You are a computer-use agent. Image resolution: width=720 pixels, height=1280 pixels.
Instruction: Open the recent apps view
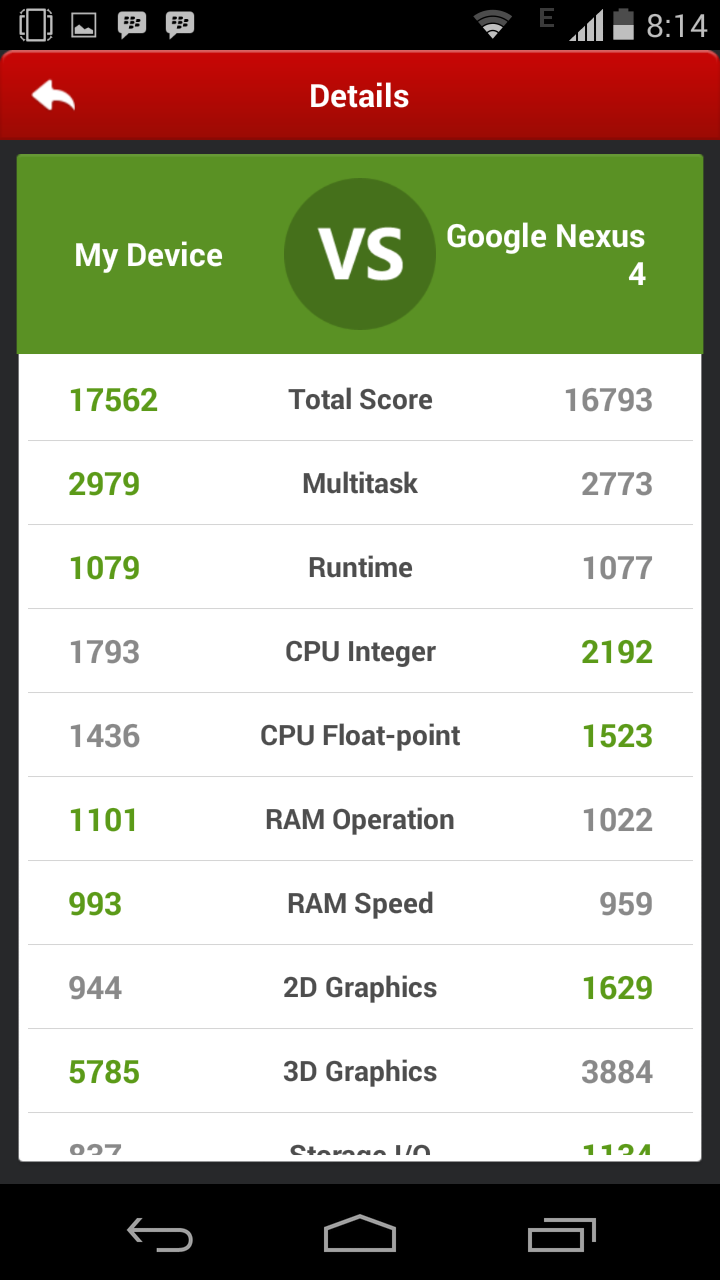(561, 1234)
